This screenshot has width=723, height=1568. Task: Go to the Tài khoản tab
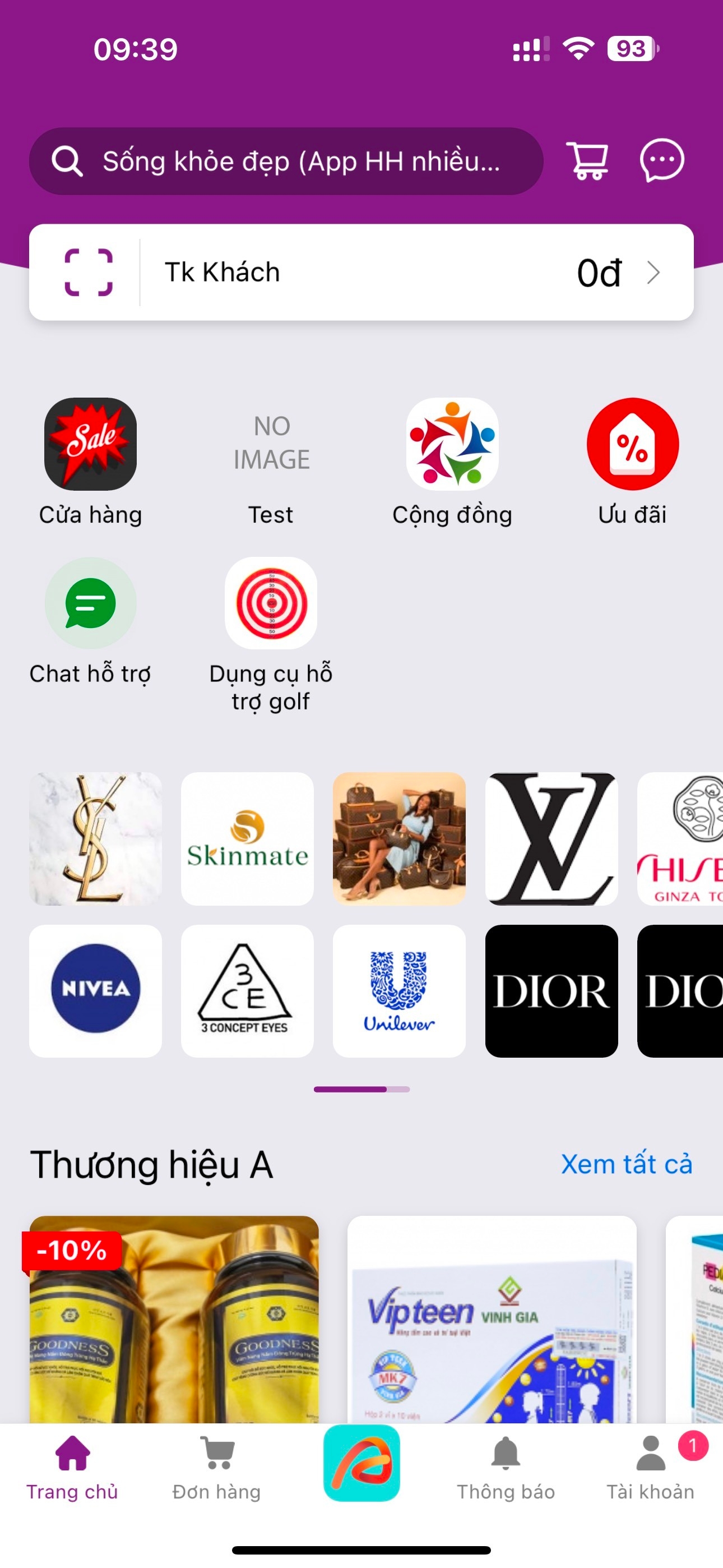click(x=651, y=1466)
